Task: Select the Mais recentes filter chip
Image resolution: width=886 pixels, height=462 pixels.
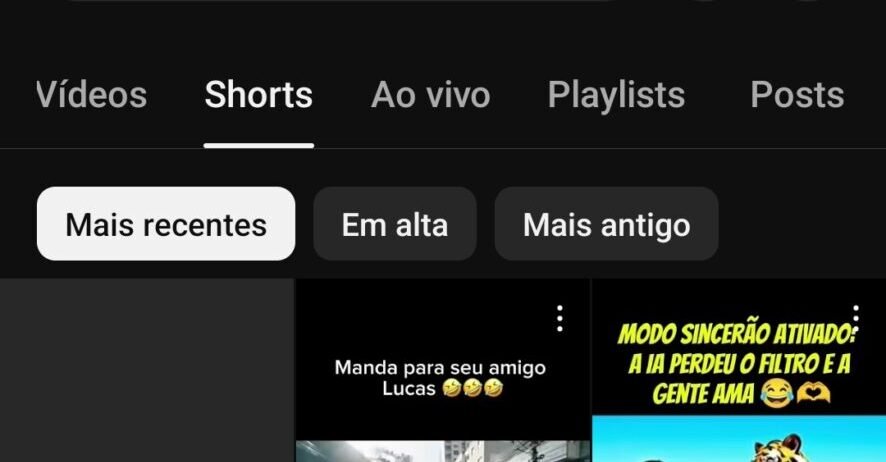Action: tap(166, 224)
